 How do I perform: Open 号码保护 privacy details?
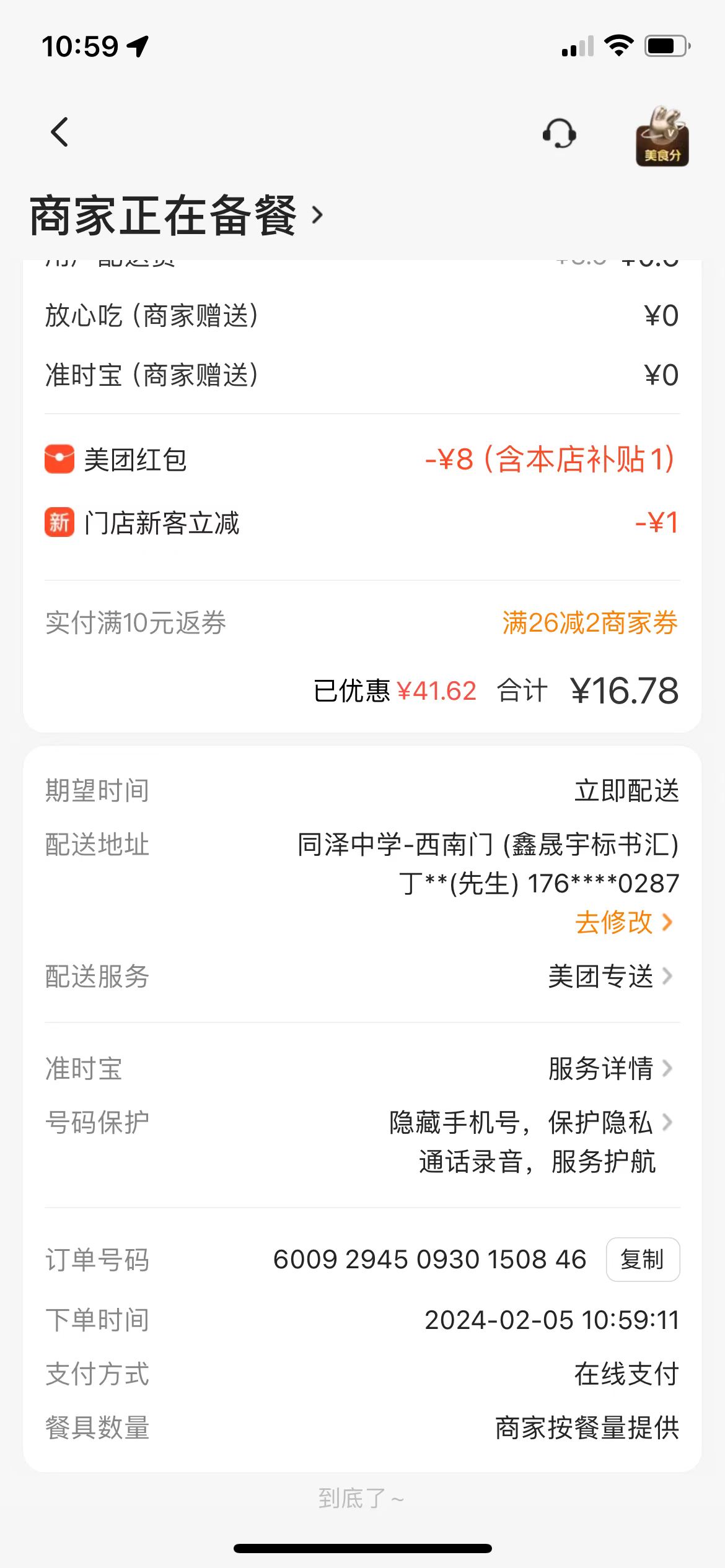[530, 1123]
